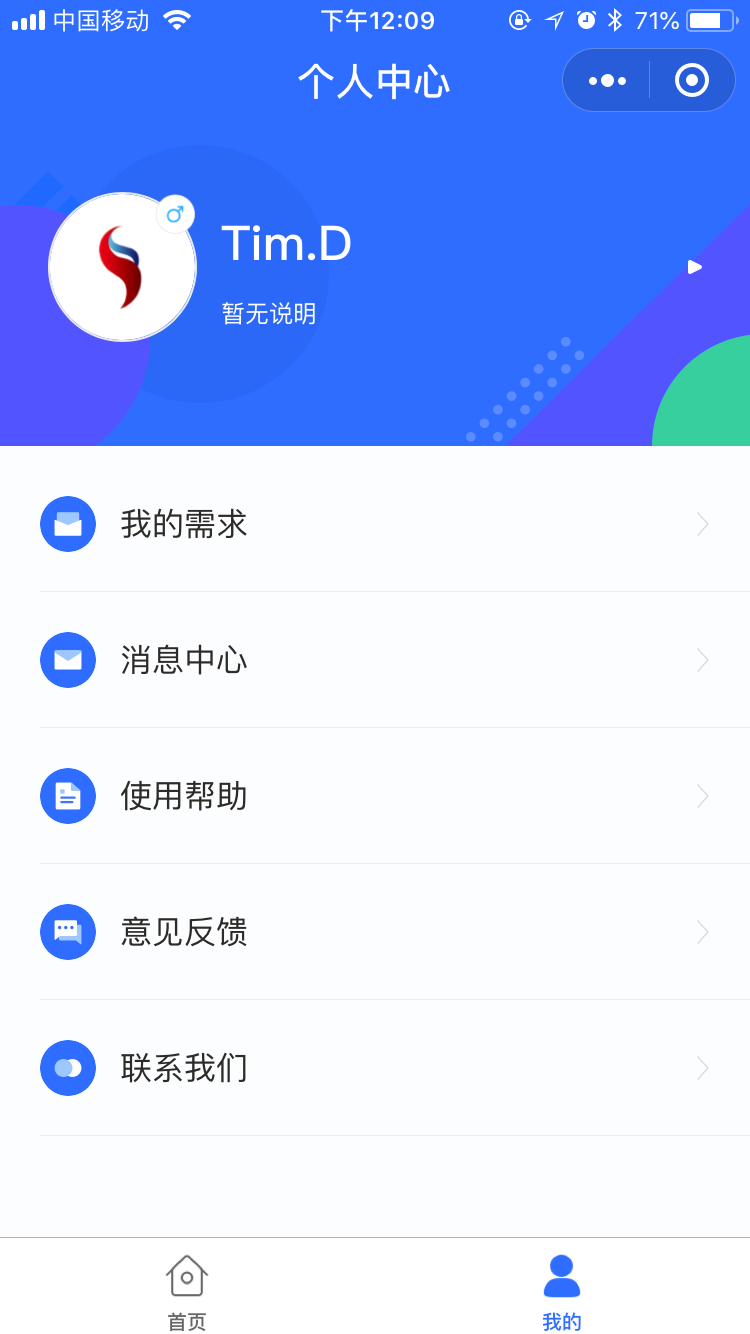
Task: Open 联系我们
Action: [x=375, y=1068]
